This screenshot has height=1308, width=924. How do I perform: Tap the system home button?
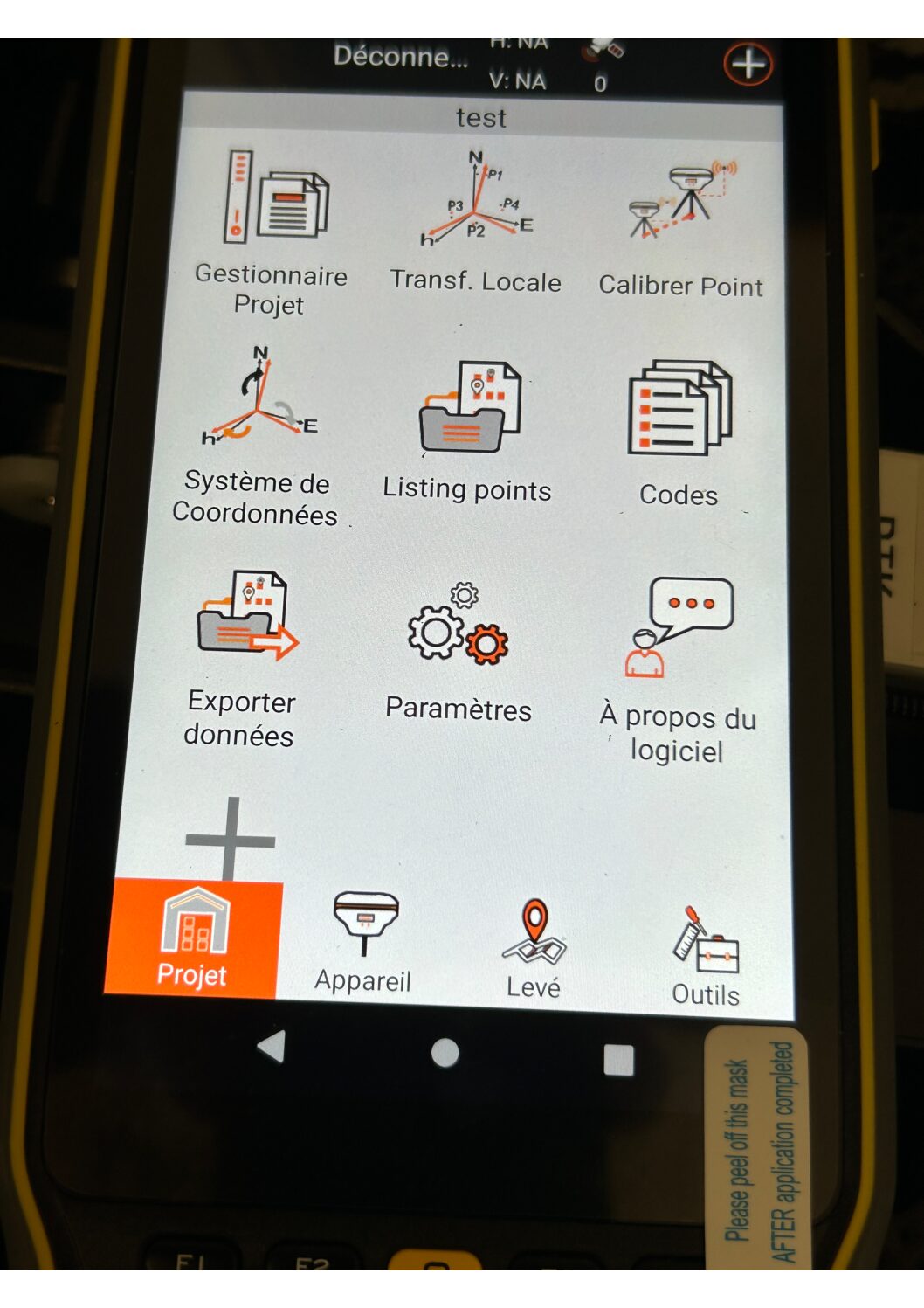445,1053
